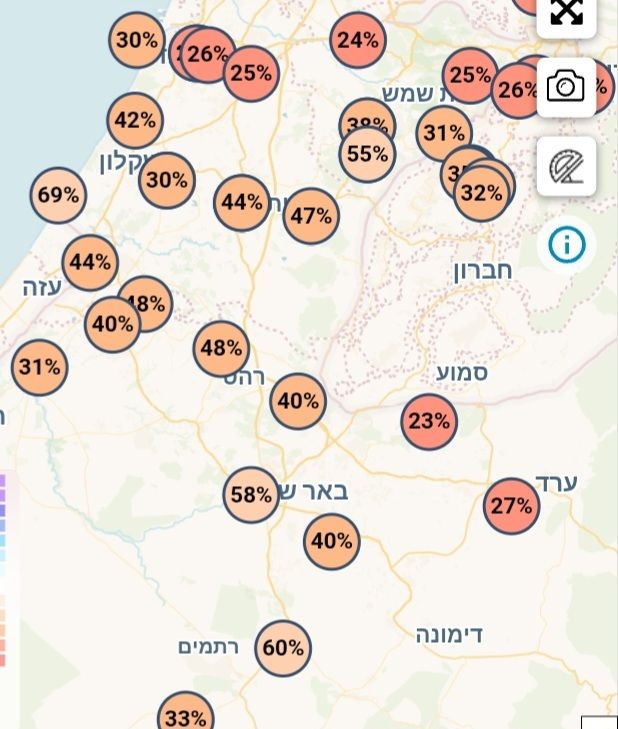Select the 27% marker near ערד
Viewport: 618px width, 729px height.
tap(511, 506)
